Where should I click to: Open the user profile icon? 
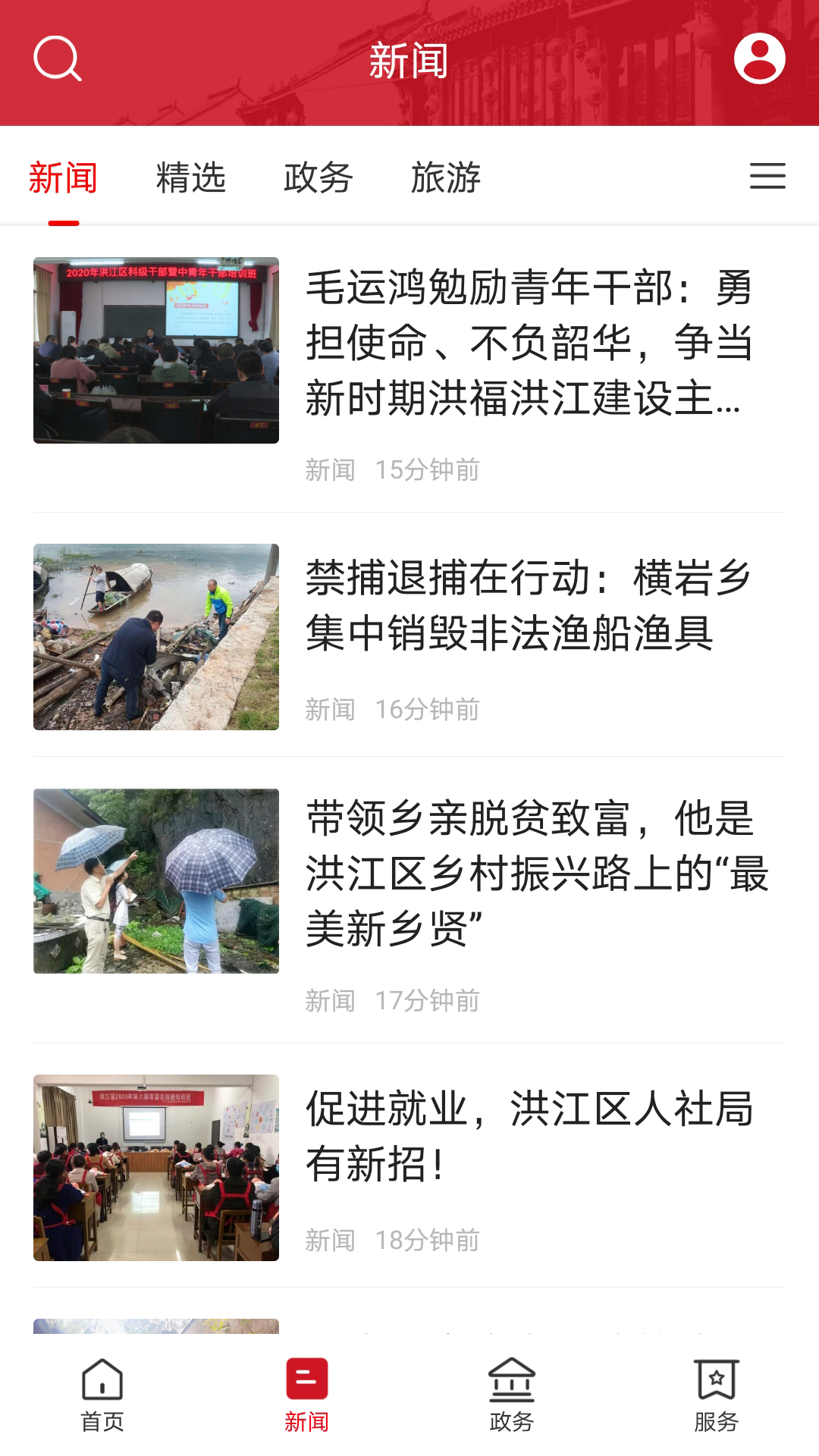(759, 58)
